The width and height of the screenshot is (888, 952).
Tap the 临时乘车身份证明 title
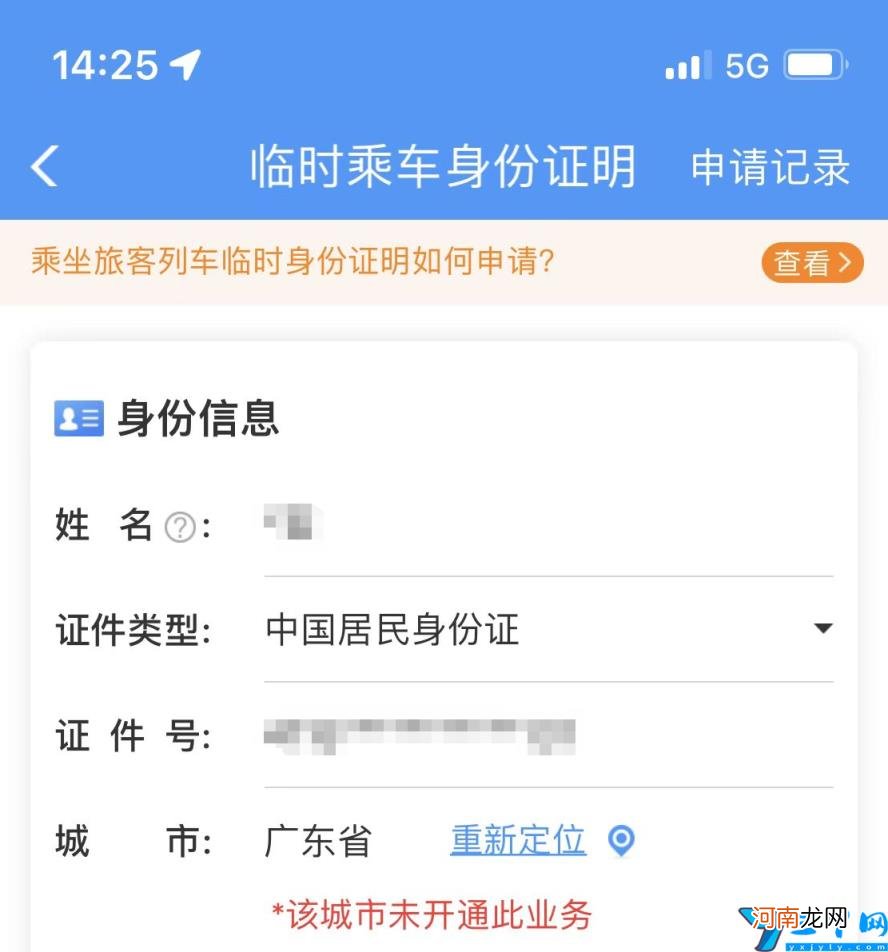point(443,166)
